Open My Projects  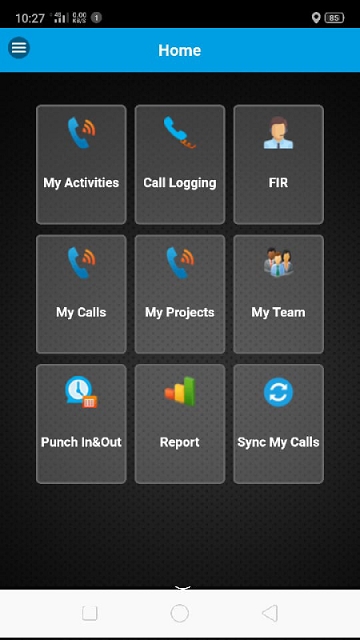(180, 294)
